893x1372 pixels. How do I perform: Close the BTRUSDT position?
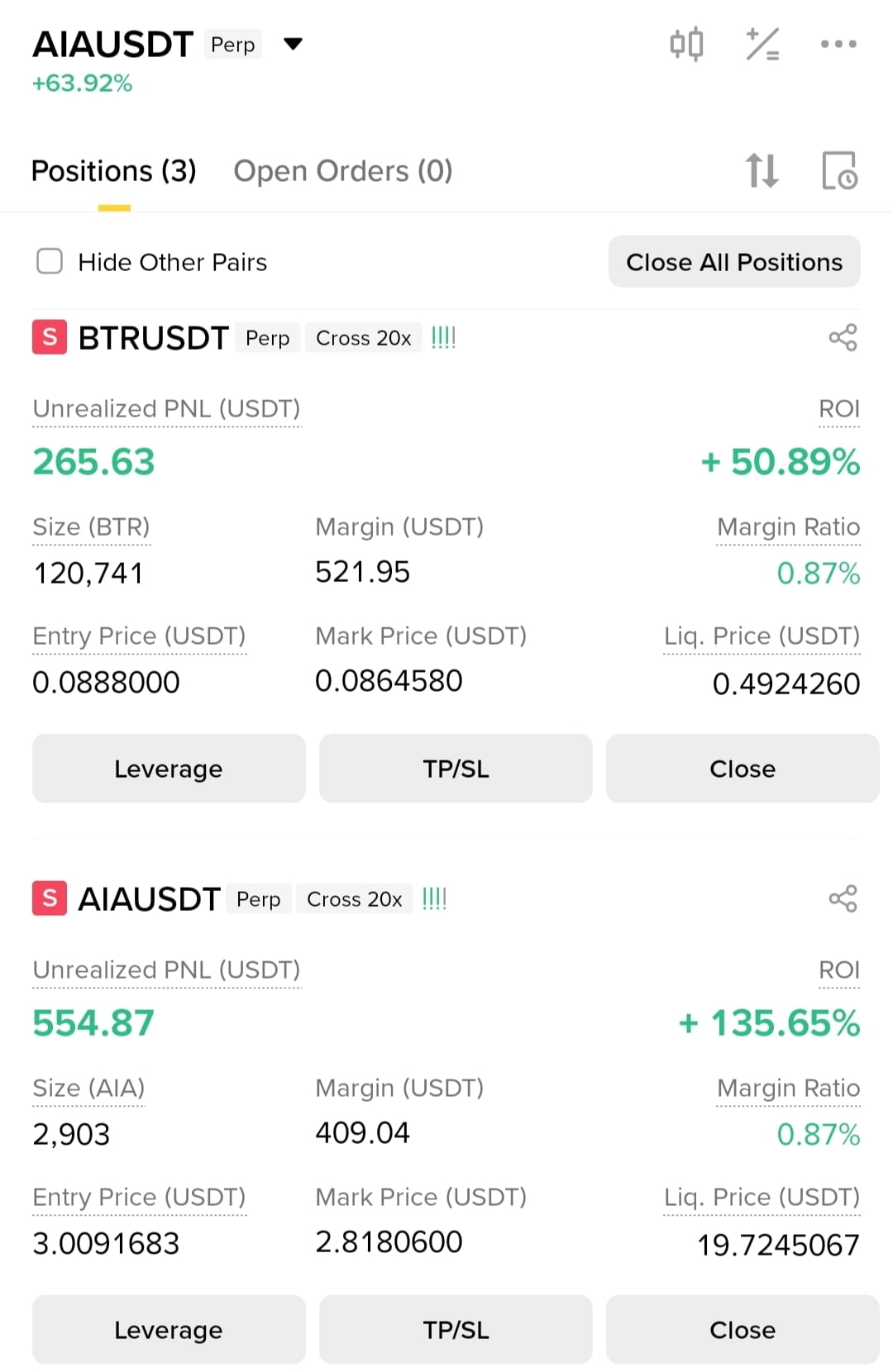point(743,769)
